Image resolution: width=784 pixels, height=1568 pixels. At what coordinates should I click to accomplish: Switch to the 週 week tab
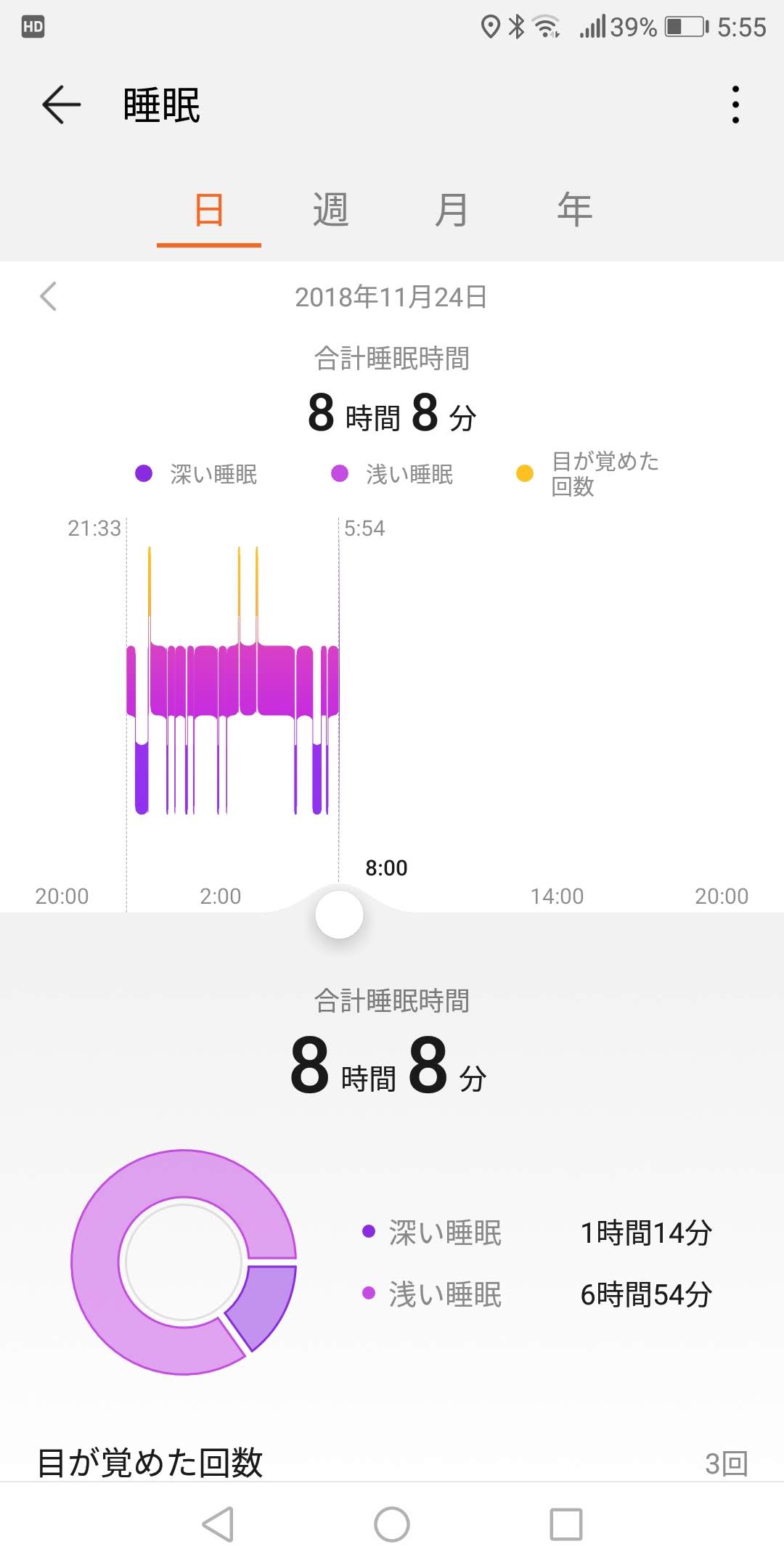330,211
